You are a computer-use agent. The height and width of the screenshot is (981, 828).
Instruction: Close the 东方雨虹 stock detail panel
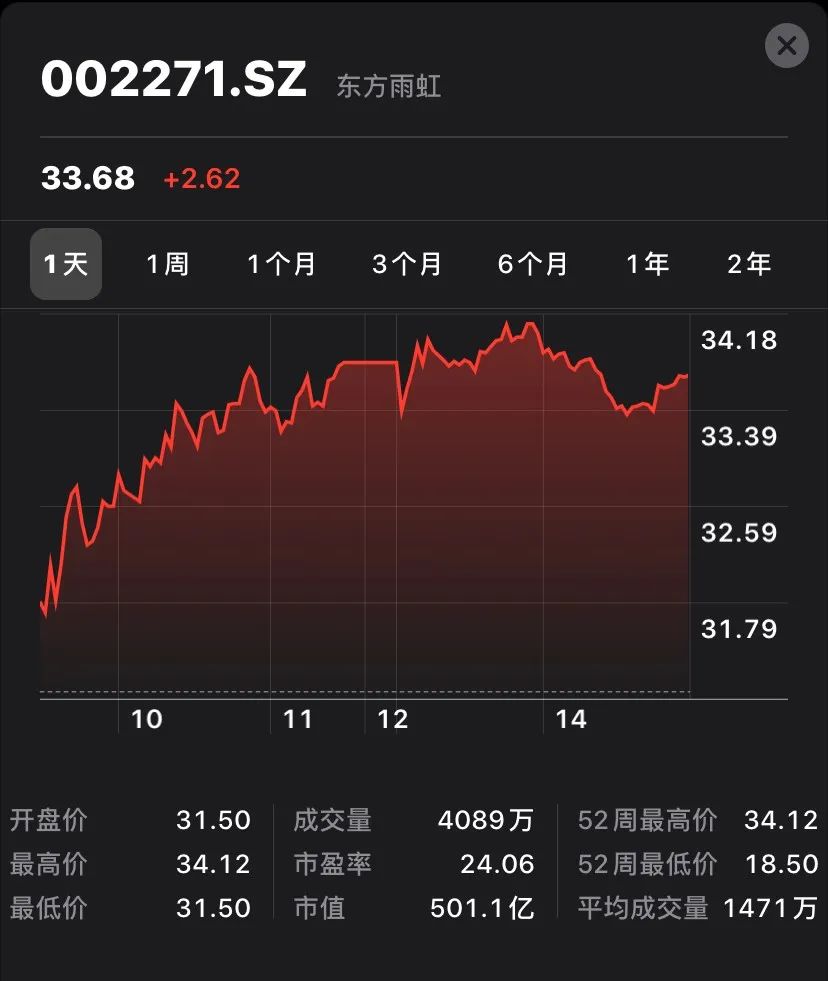coord(786,46)
